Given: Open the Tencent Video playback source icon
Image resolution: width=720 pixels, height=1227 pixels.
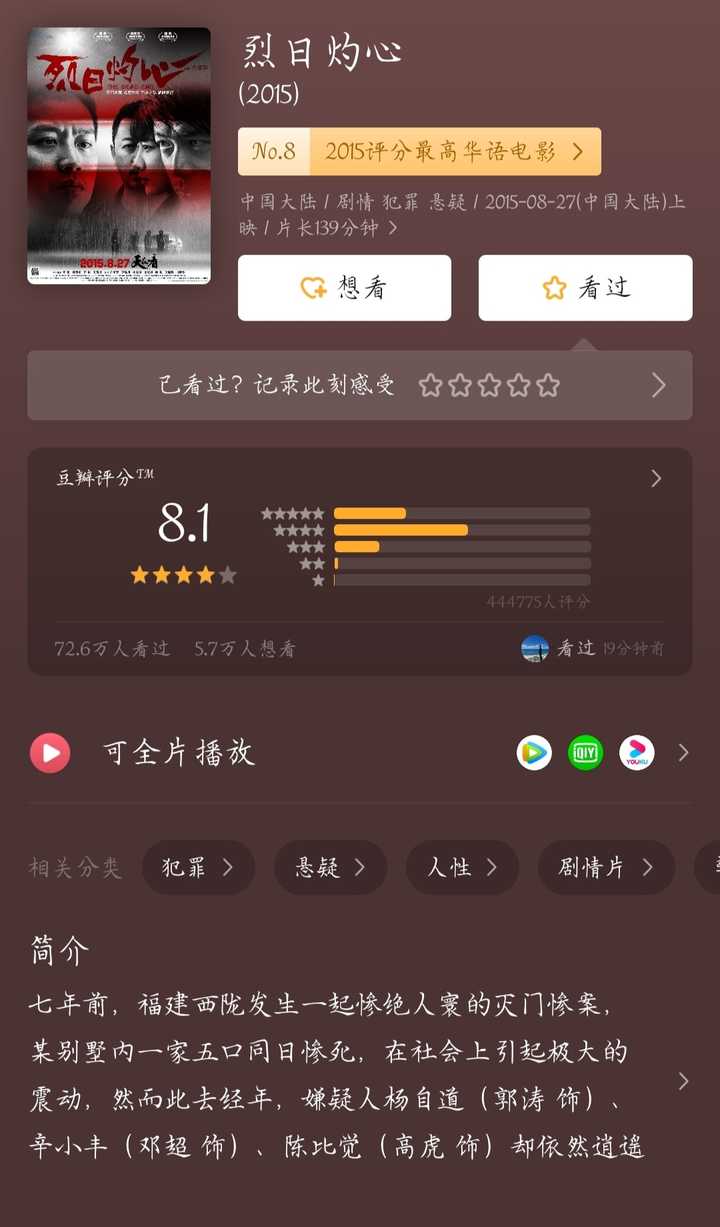Looking at the screenshot, I should (534, 752).
